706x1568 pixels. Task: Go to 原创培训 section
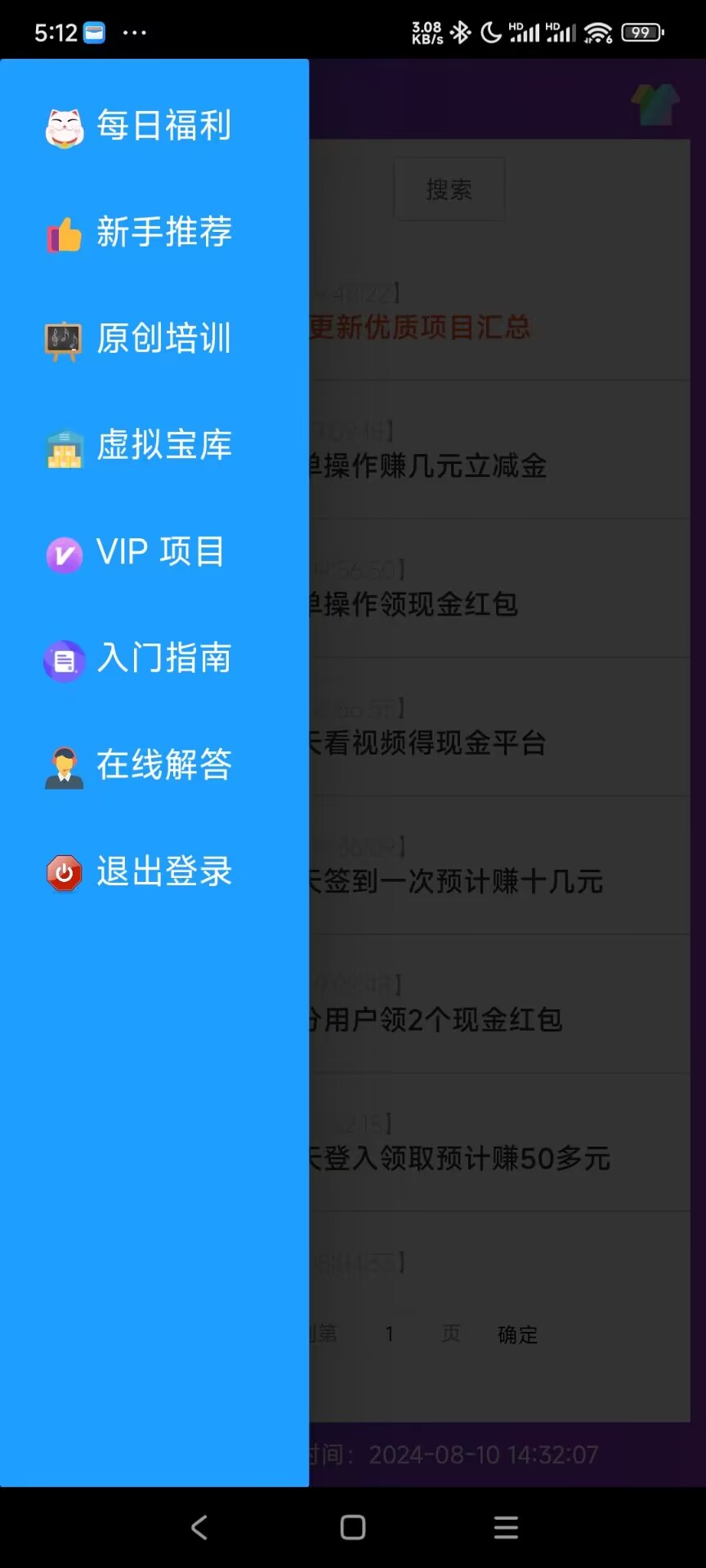(139, 339)
